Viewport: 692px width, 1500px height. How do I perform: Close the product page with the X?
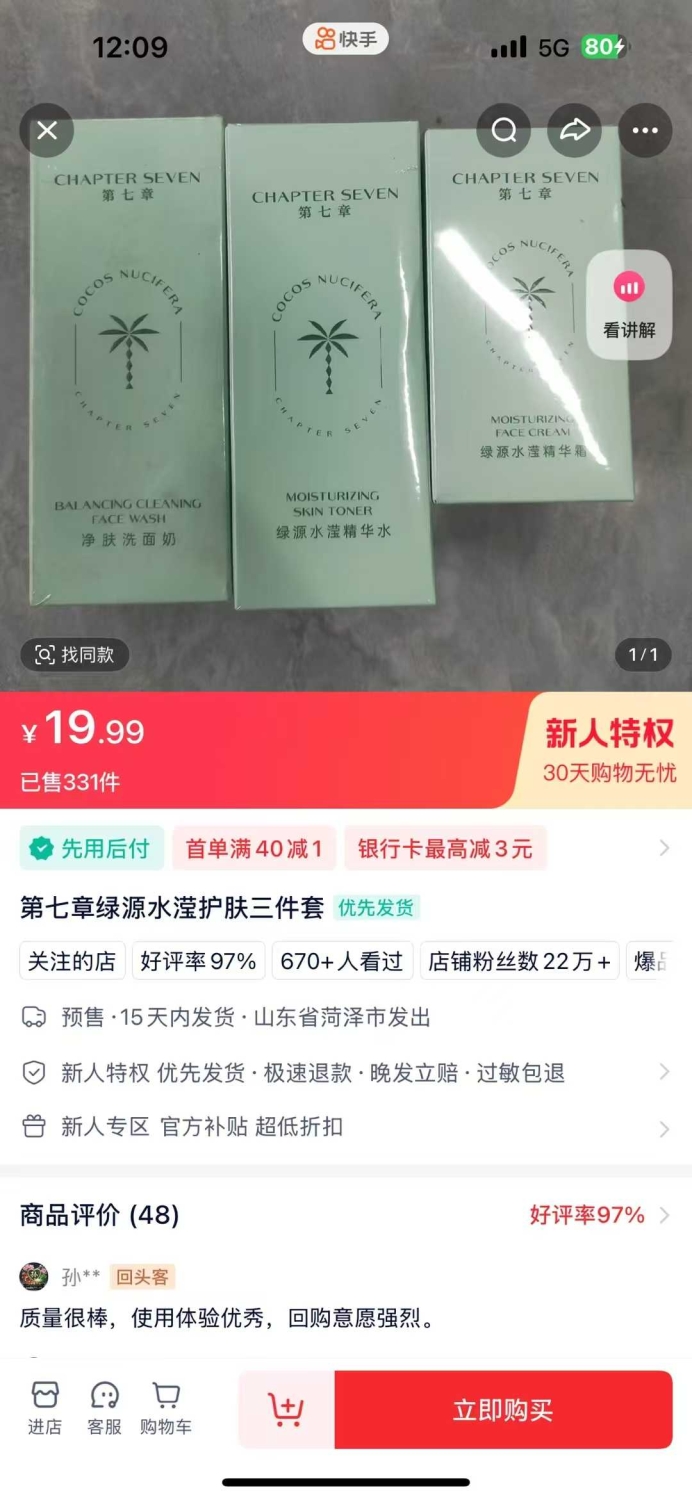47,130
